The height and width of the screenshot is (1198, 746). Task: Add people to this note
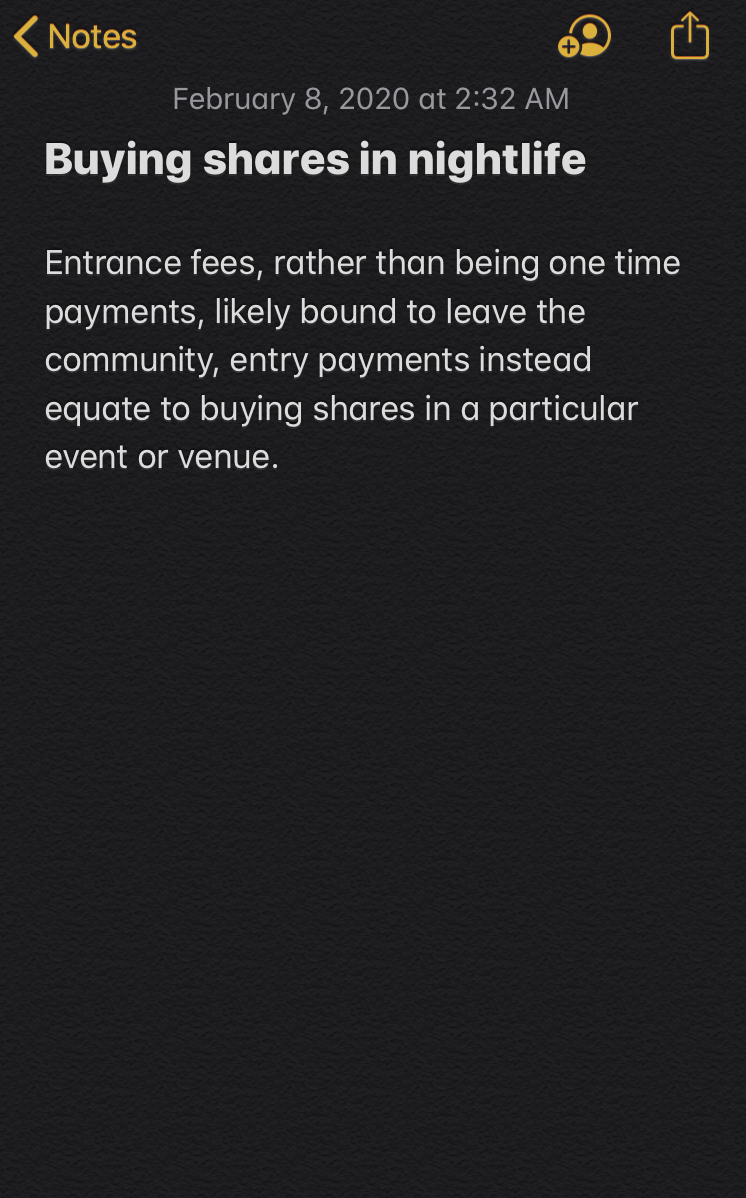tap(584, 37)
